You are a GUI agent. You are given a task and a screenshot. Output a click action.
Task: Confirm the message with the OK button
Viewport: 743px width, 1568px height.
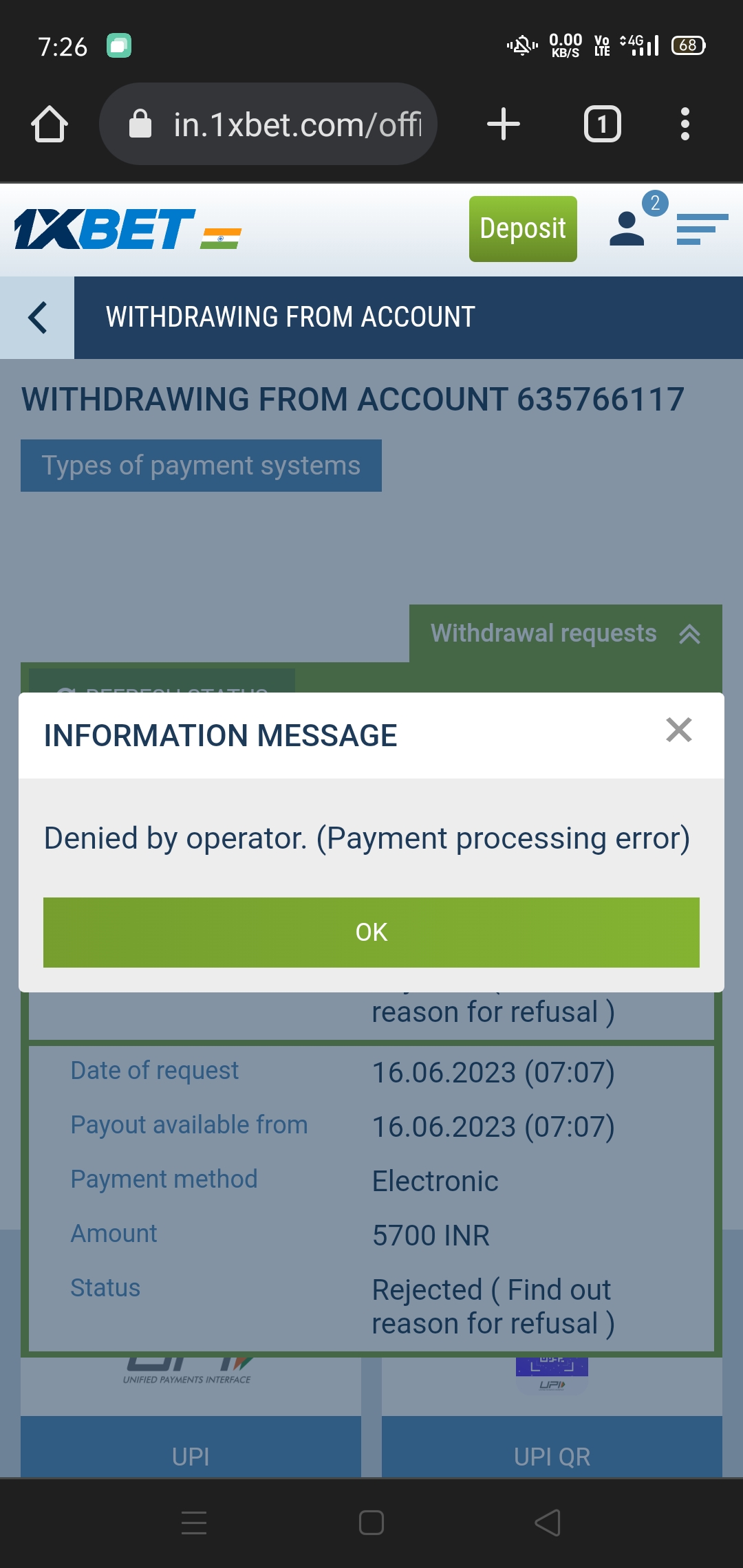371,932
